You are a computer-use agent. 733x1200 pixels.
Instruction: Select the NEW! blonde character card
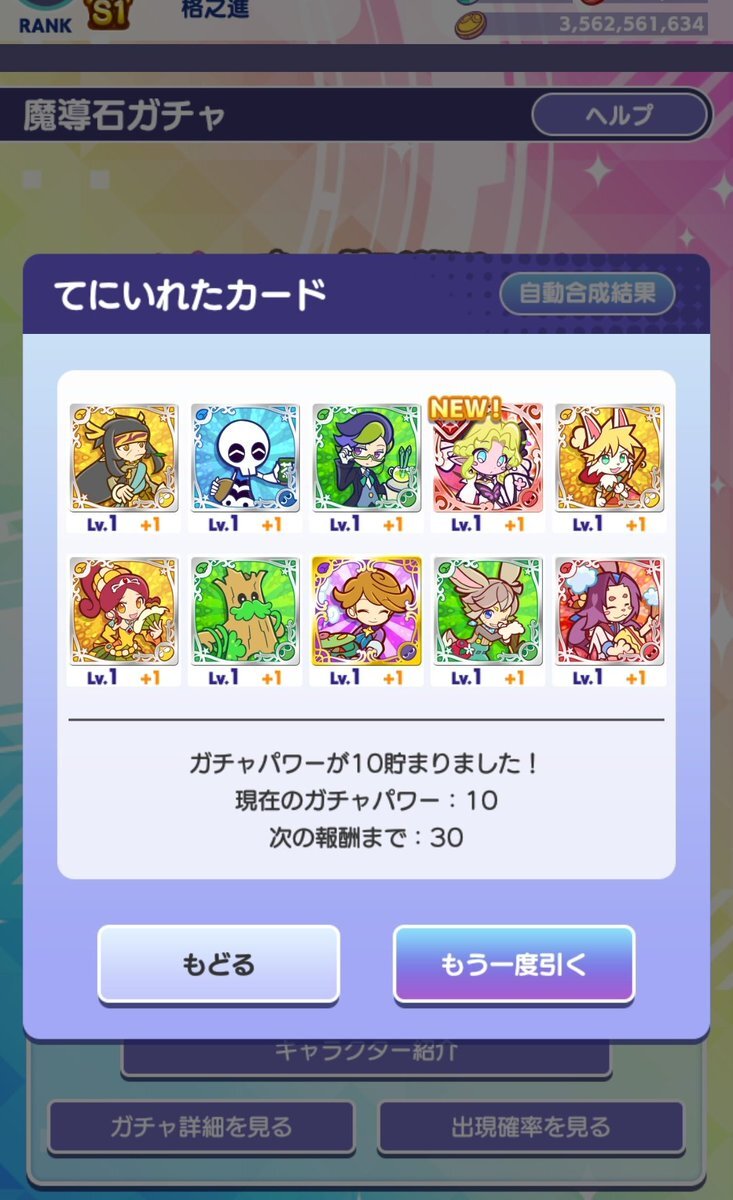tap(488, 458)
